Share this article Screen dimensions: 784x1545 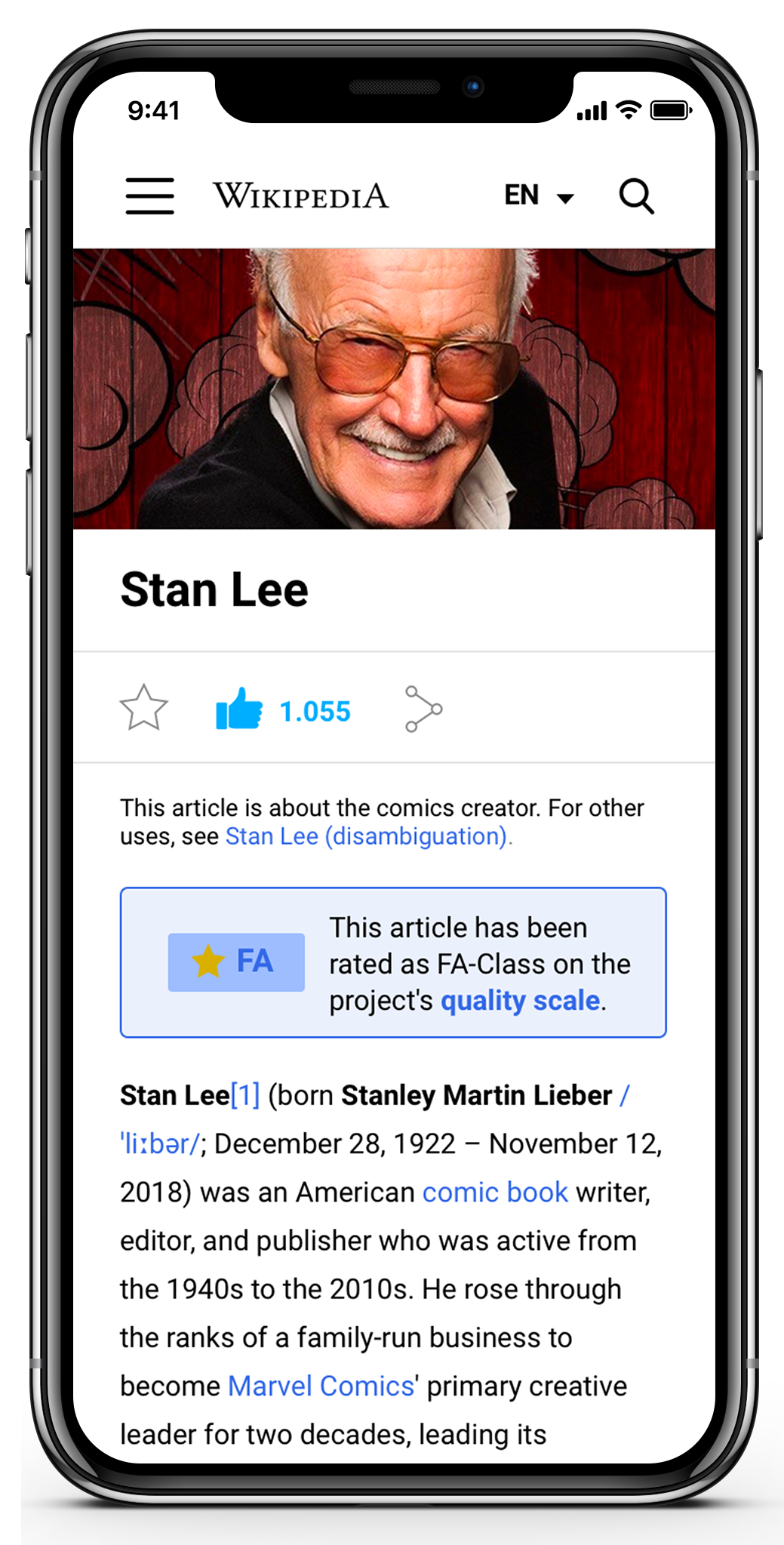(423, 709)
